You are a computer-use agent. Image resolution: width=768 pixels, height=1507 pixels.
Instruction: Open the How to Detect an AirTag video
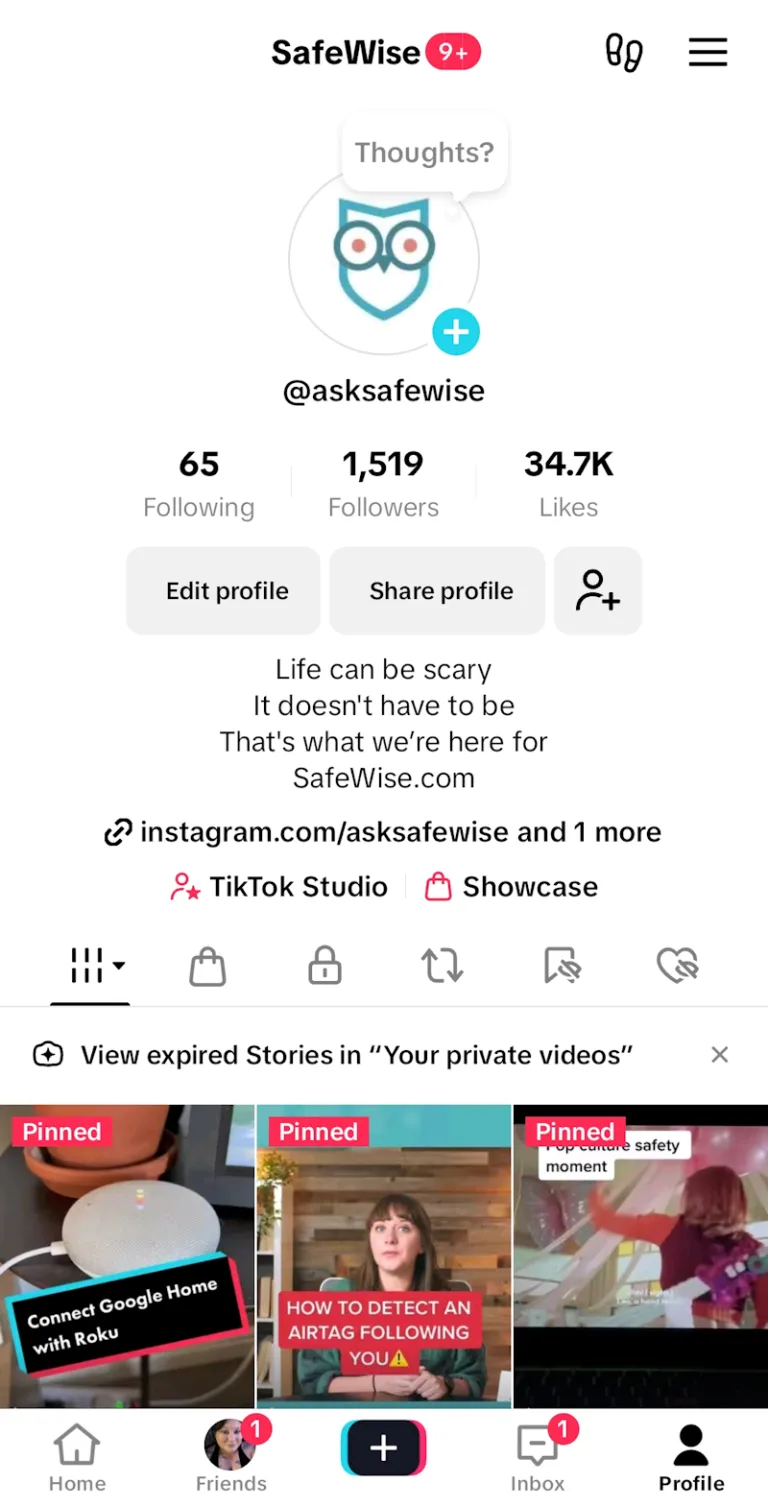(384, 1256)
